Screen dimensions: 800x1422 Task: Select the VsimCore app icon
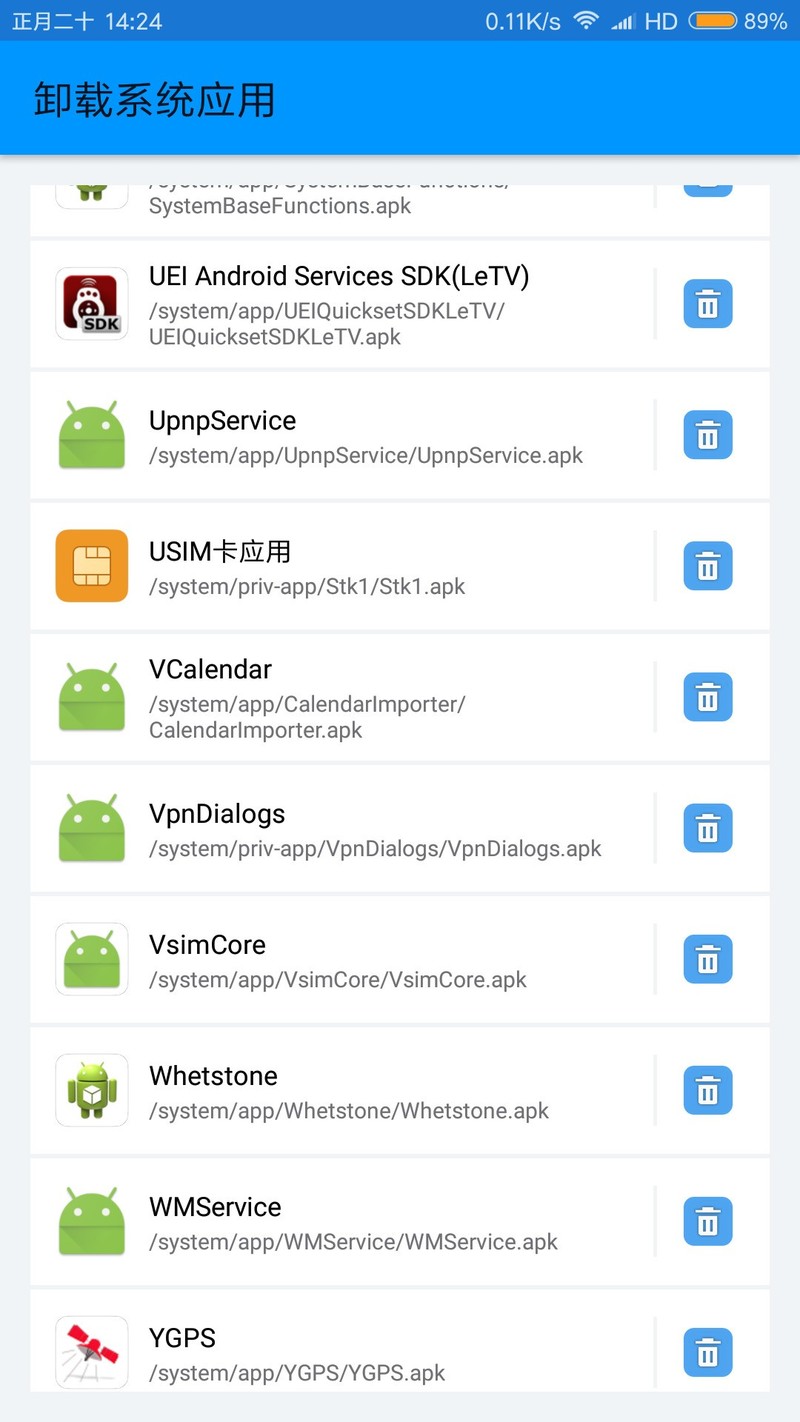(x=91, y=959)
